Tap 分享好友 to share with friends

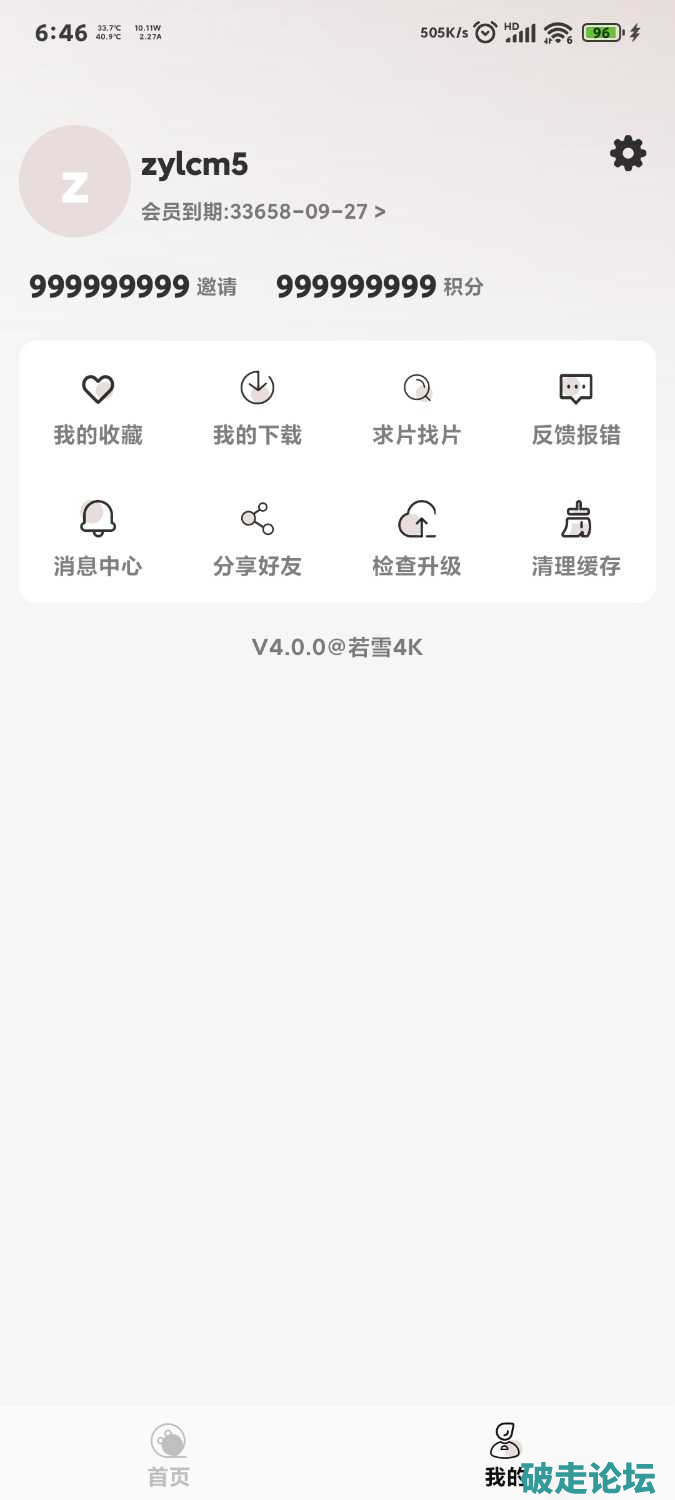pos(257,539)
